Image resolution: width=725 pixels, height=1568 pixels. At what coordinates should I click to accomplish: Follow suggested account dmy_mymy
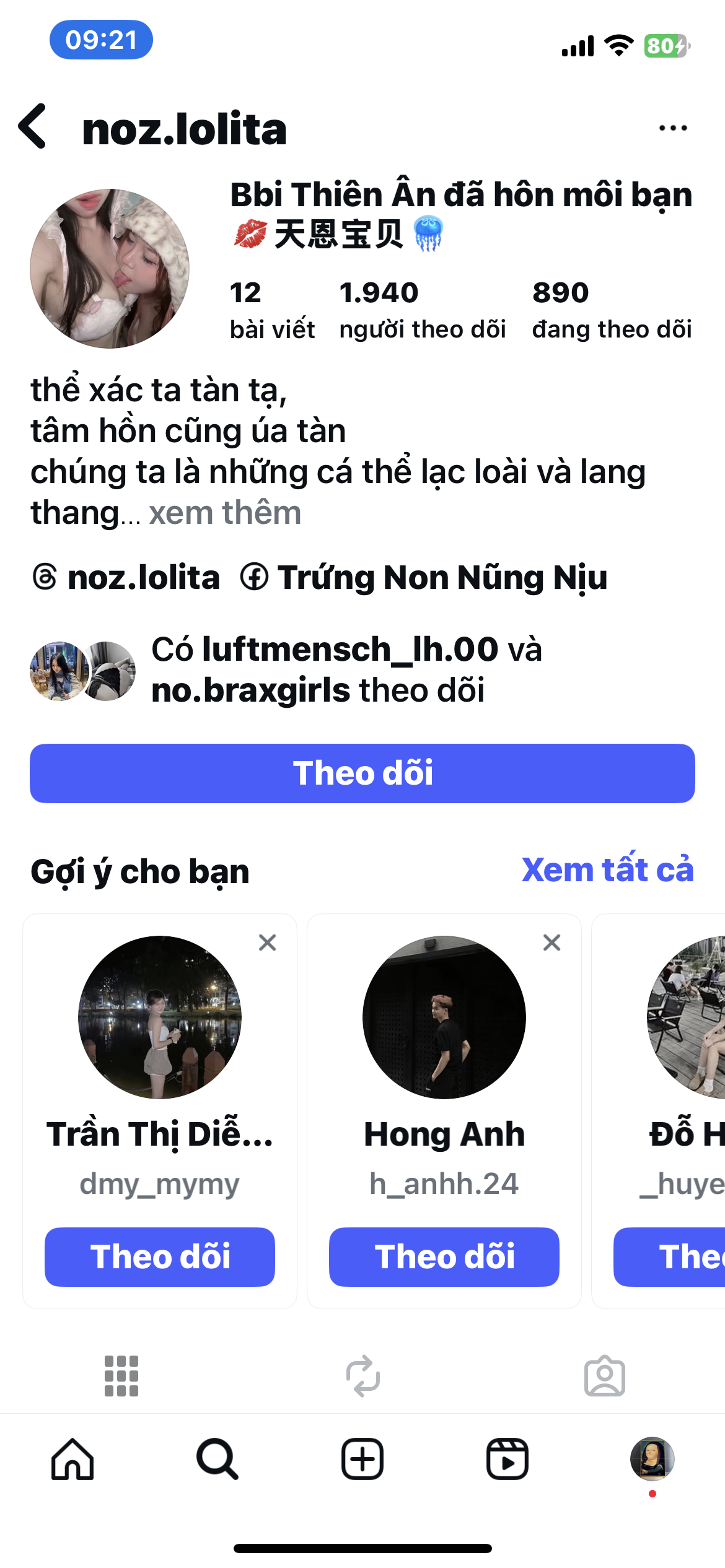point(160,1257)
